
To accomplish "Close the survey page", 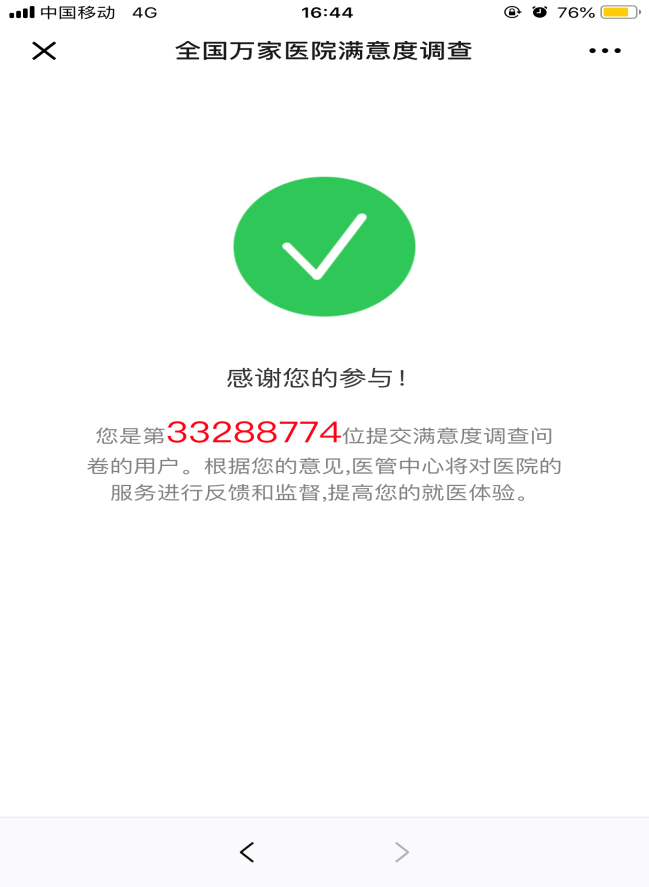I will pos(44,51).
